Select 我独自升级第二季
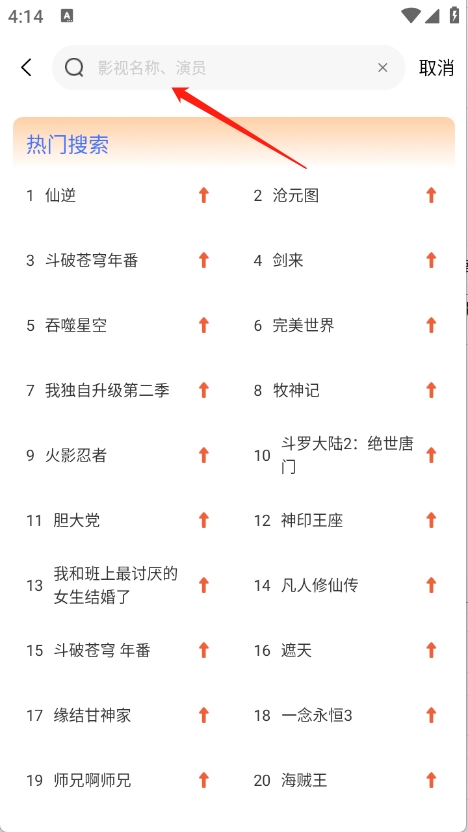This screenshot has height=832, width=468. [107, 391]
